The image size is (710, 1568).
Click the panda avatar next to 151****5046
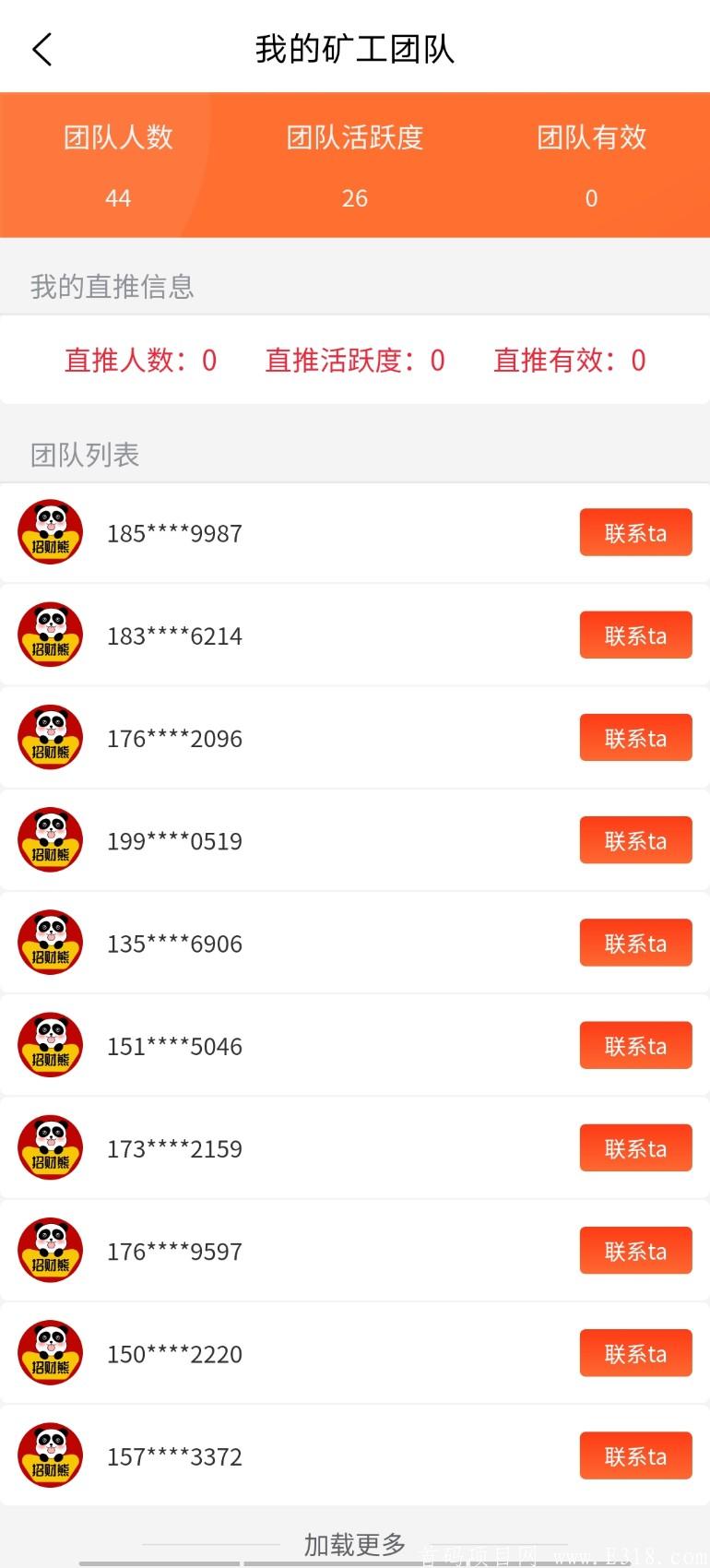click(50, 1045)
